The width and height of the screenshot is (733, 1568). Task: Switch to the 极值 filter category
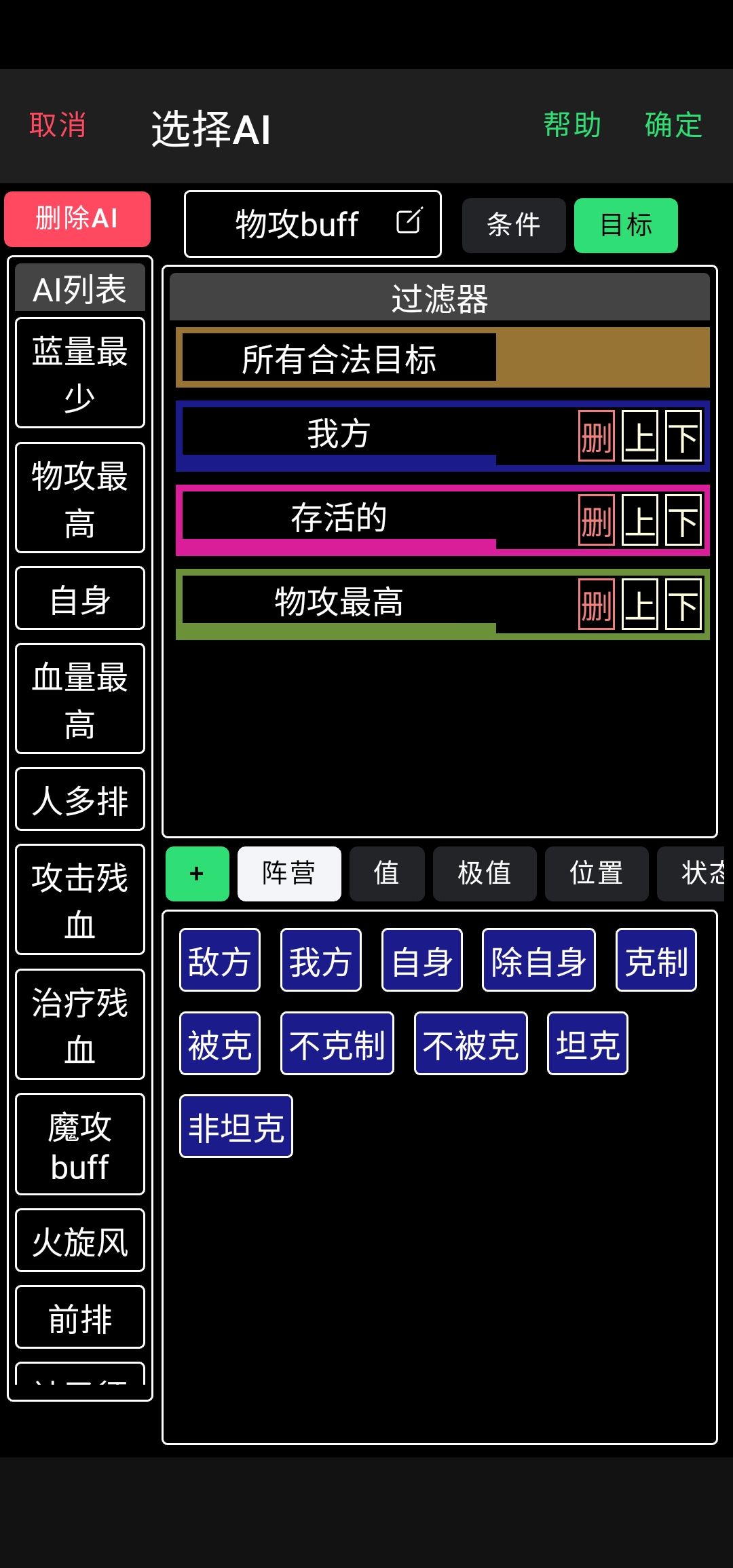[485, 874]
